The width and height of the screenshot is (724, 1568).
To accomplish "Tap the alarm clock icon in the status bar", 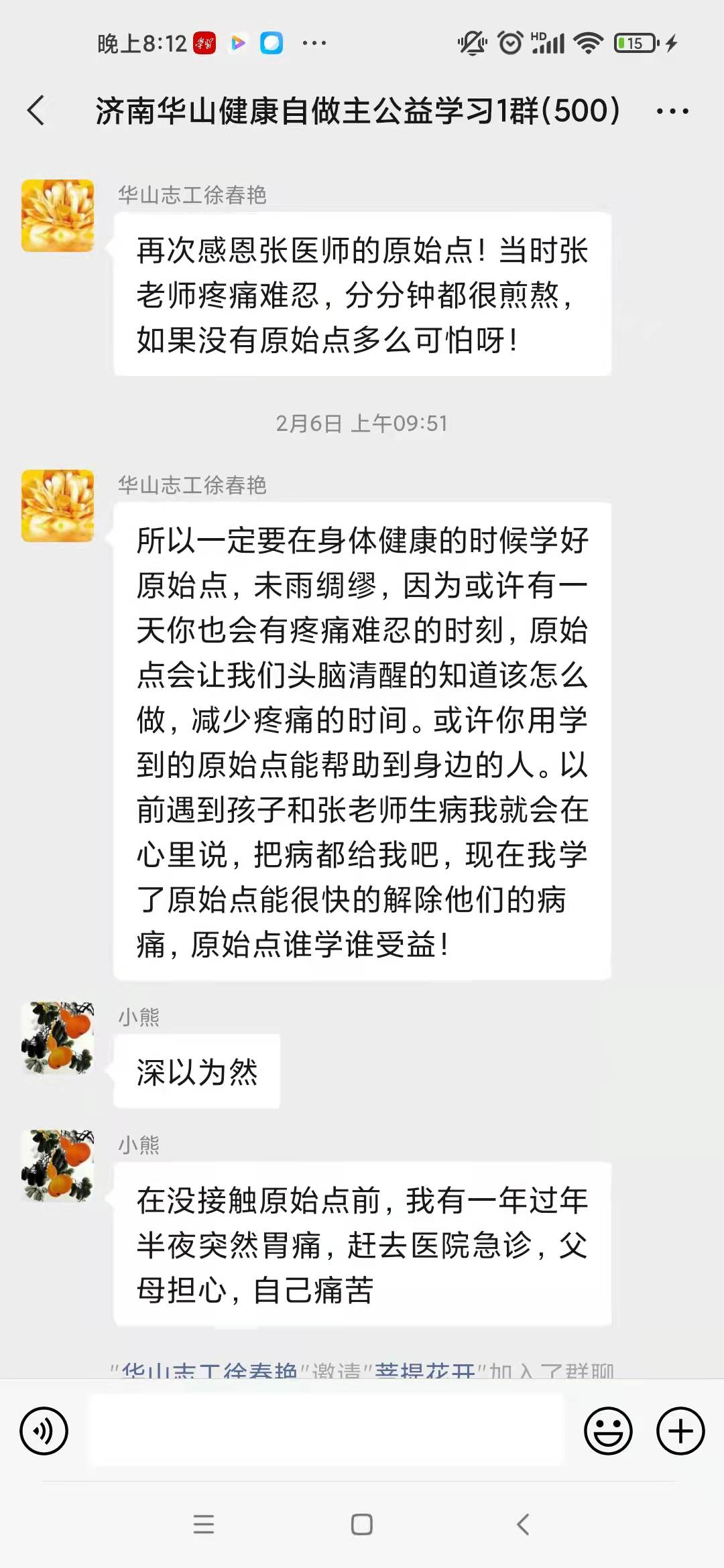I will (x=511, y=42).
